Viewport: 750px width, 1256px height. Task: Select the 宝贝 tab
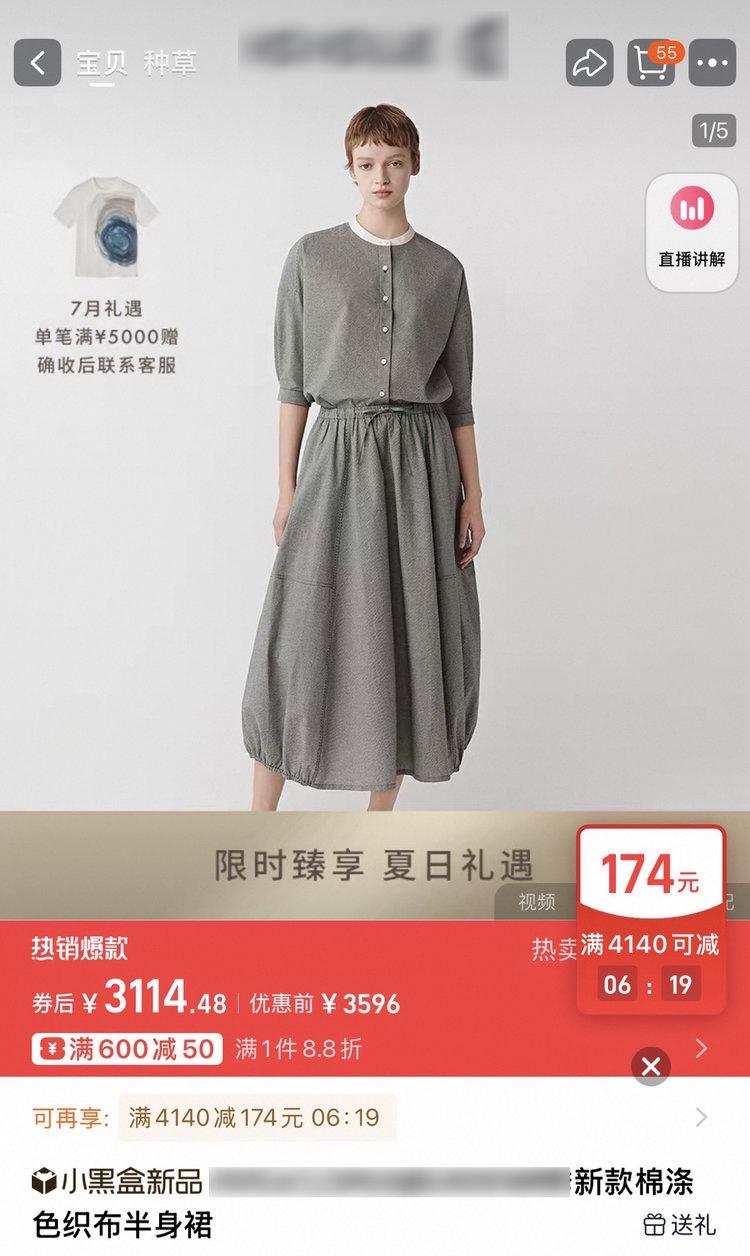click(x=102, y=63)
